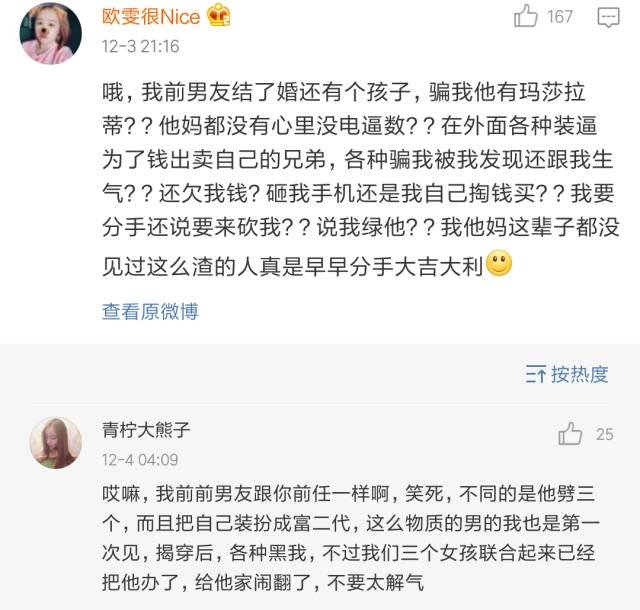Change sorting via 按热度

[567, 374]
